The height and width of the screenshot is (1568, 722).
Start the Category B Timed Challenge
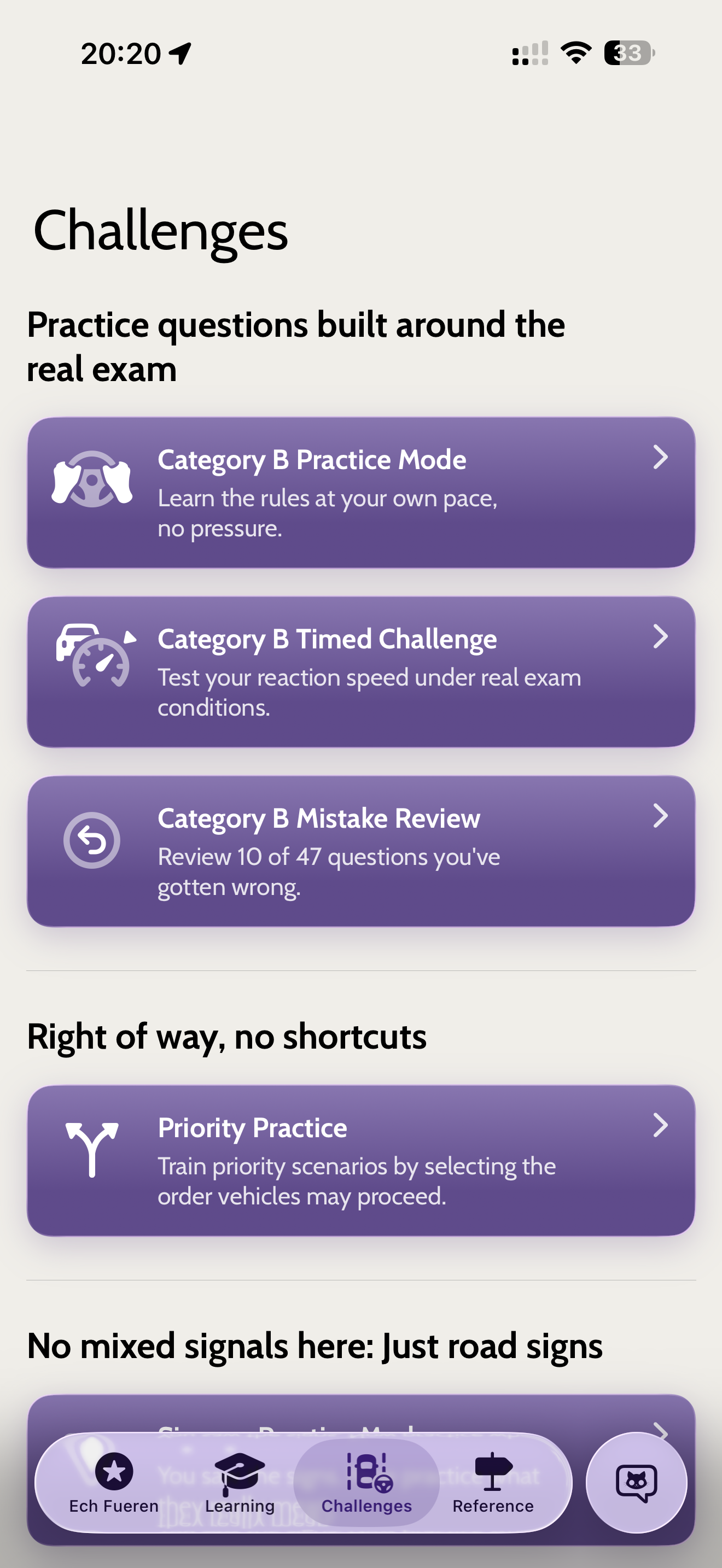(x=360, y=671)
